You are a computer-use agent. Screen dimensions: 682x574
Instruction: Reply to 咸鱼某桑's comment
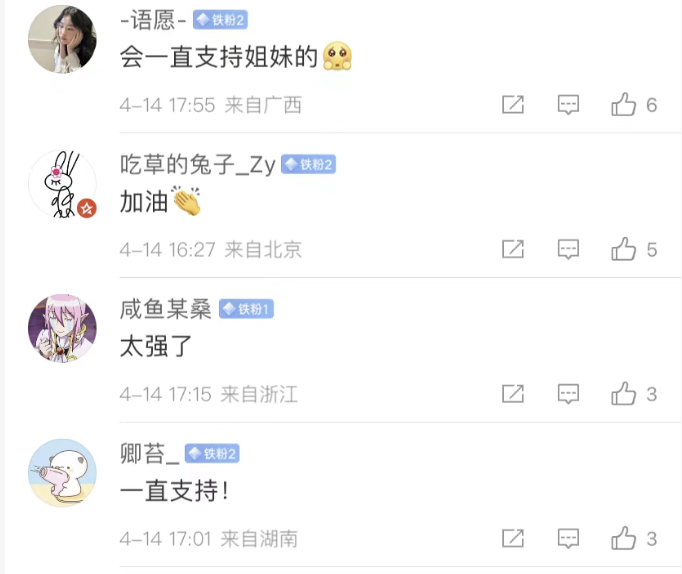click(568, 394)
